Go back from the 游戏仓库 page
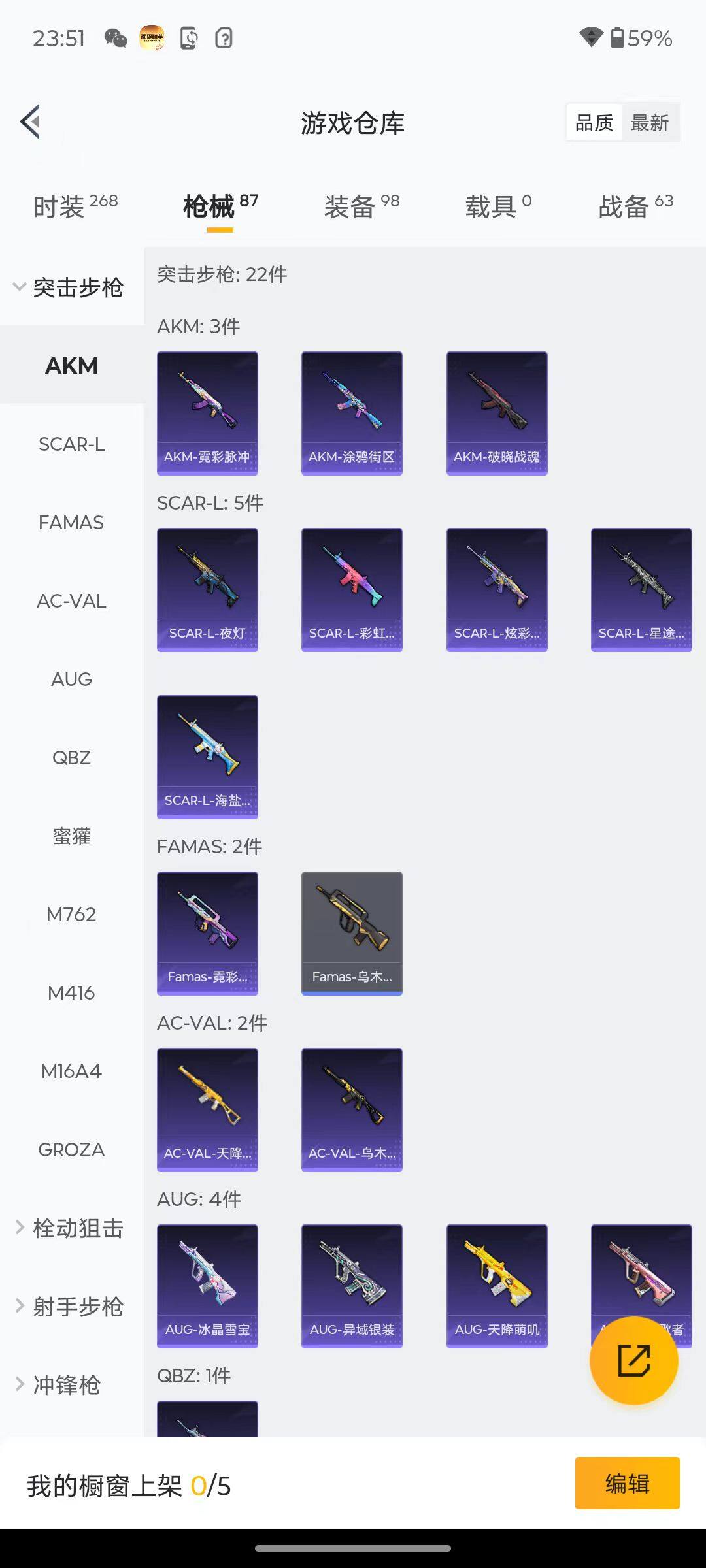Screen dimensions: 706x1568 pyautogui.click(x=31, y=122)
